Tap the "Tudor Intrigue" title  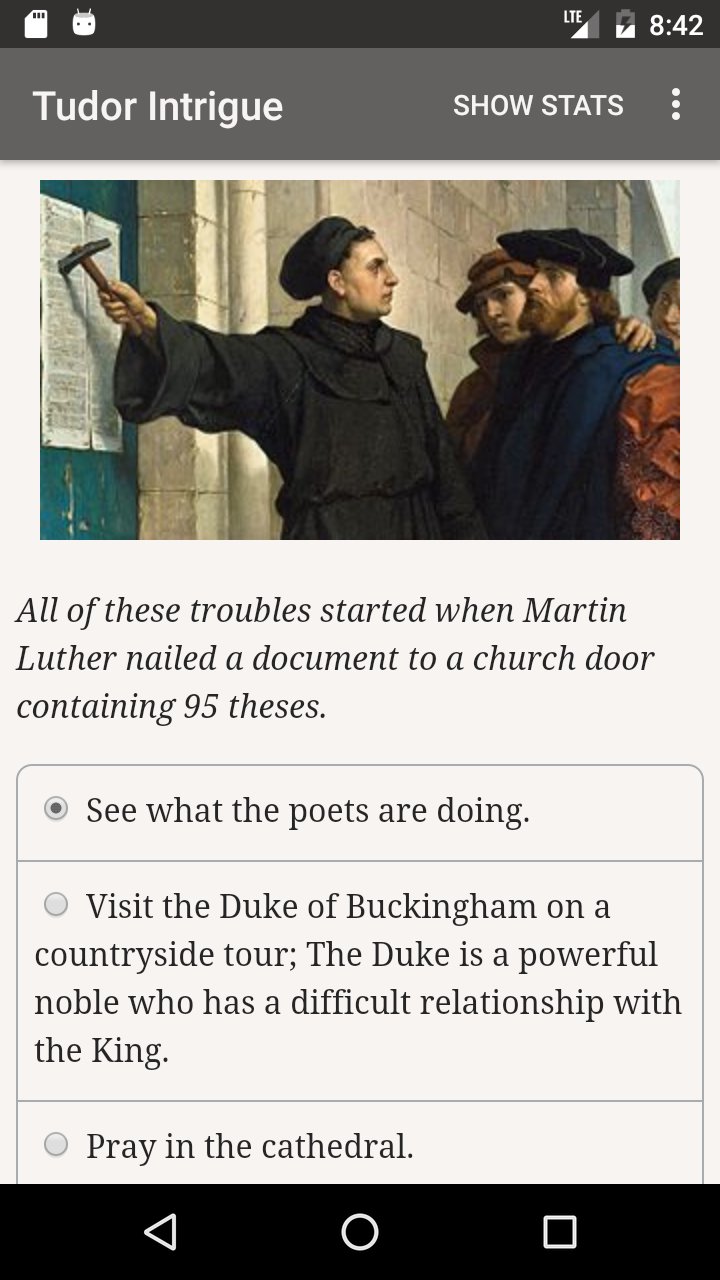pos(159,104)
